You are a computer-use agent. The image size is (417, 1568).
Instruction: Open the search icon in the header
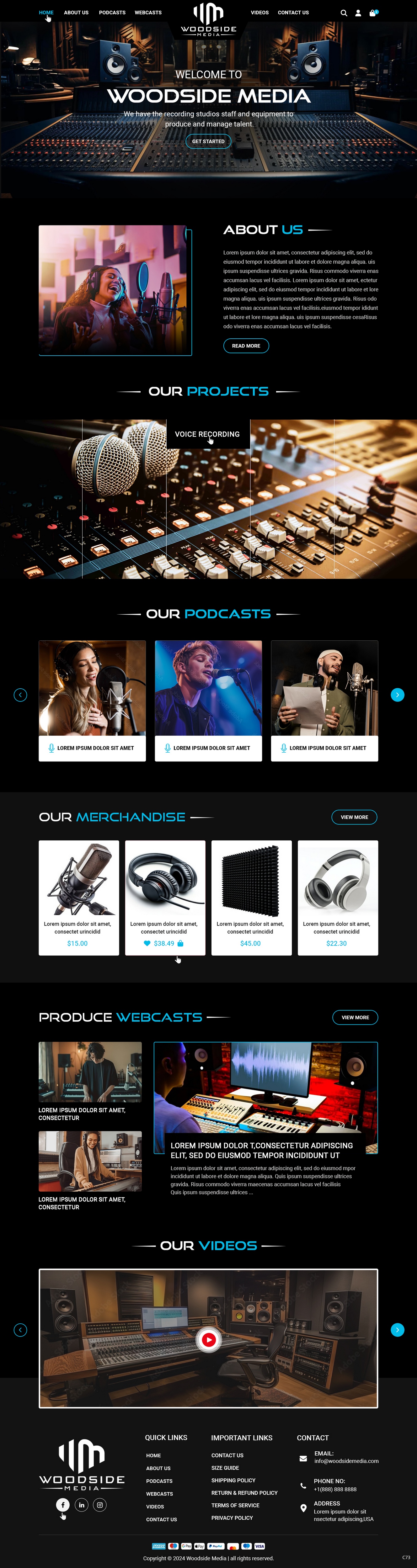[343, 13]
